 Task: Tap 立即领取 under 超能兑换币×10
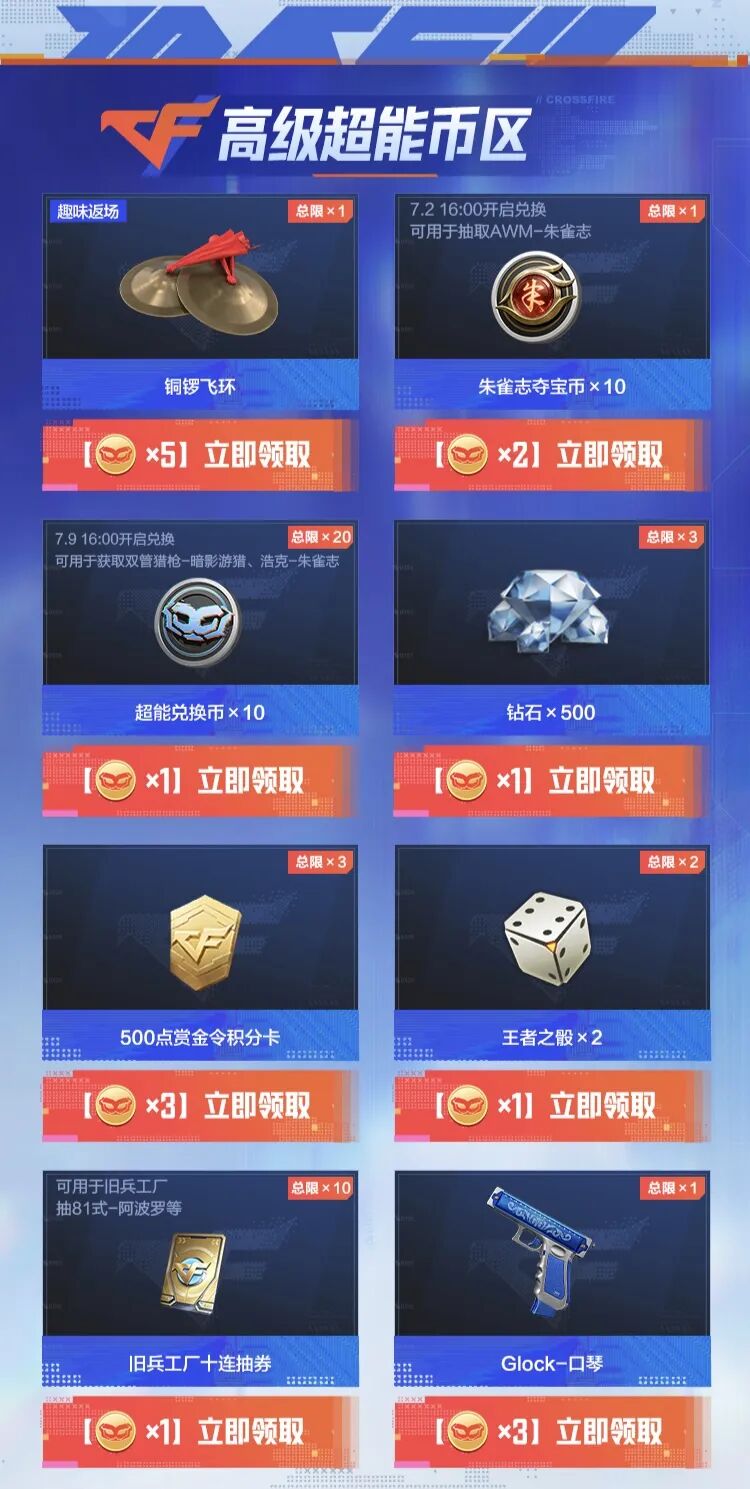point(199,781)
